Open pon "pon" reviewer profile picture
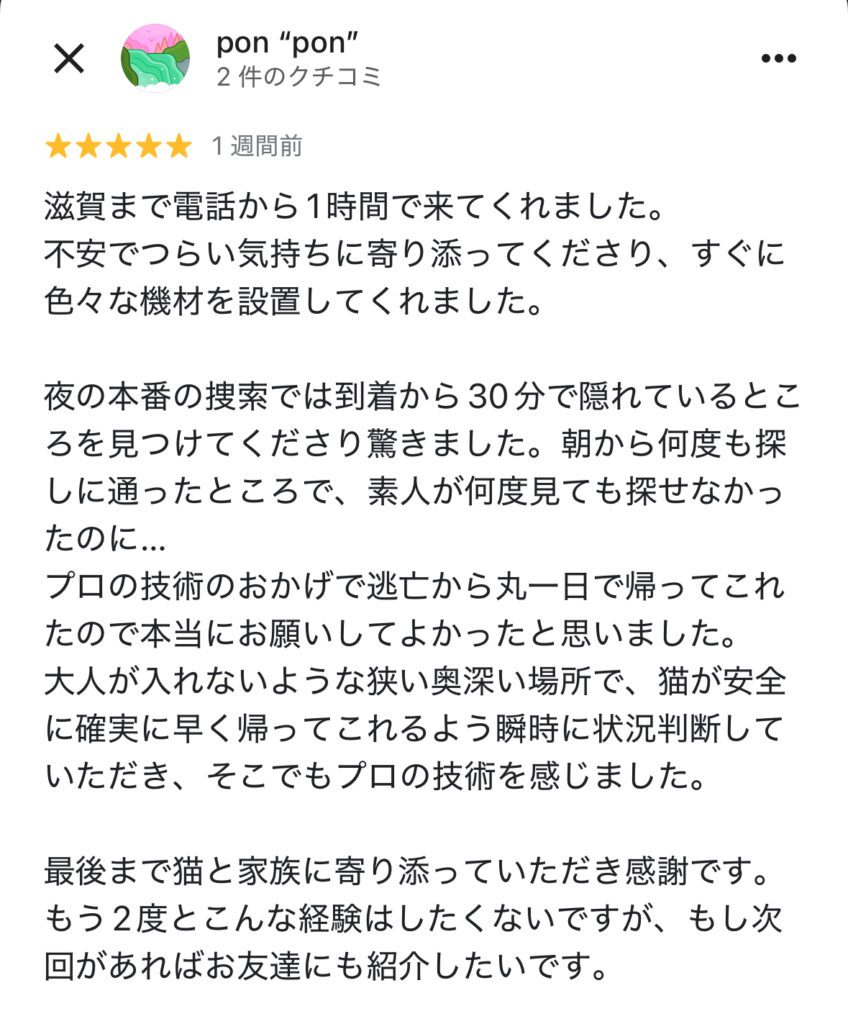This screenshot has width=848, height=1024. [155, 59]
